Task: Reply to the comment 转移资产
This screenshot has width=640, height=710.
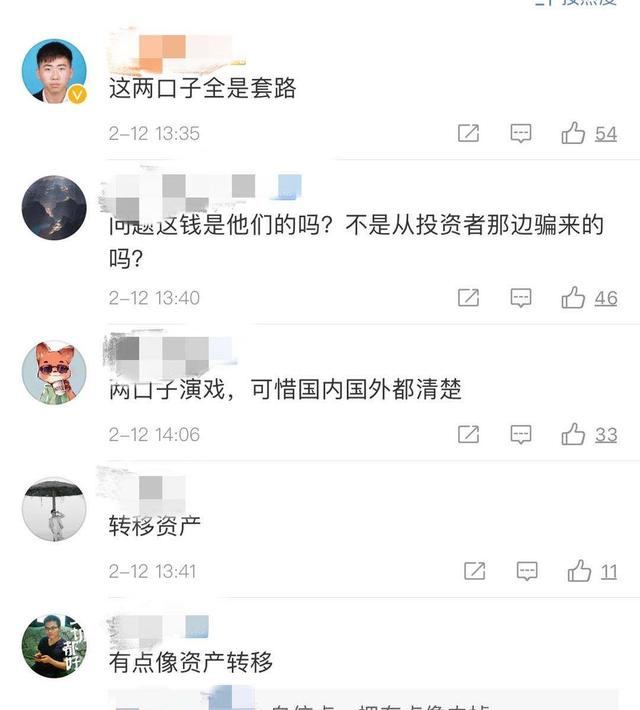Action: (526, 571)
